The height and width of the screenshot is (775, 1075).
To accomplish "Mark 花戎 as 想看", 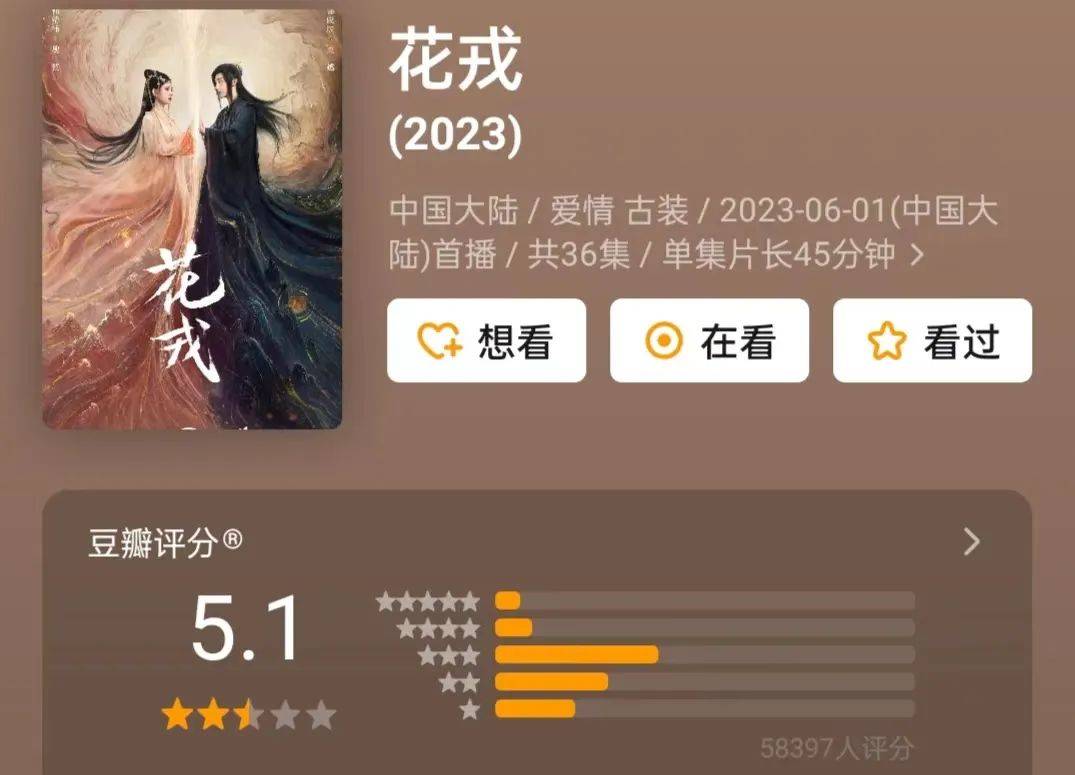I will 486,341.
